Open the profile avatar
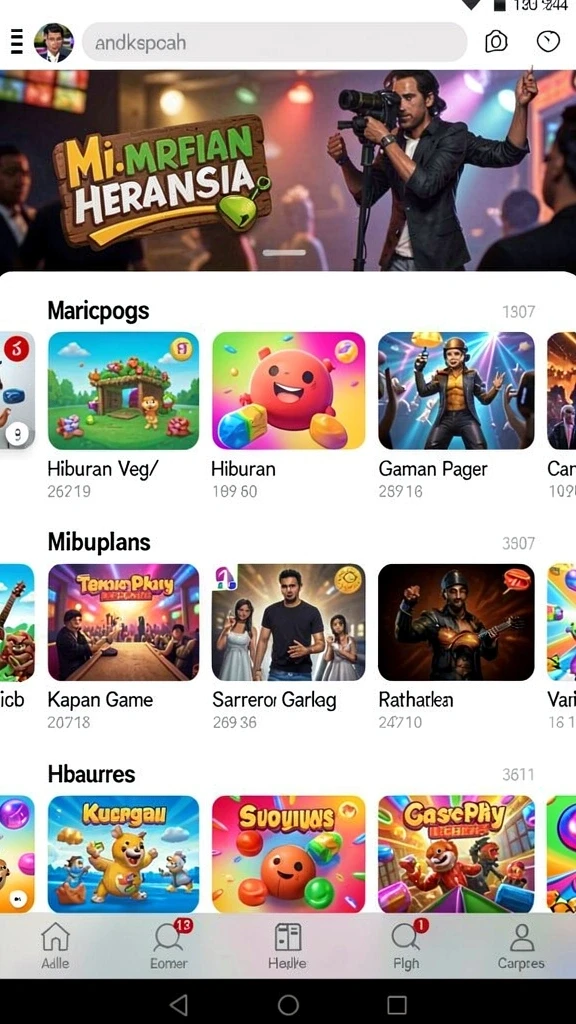The height and width of the screenshot is (1024, 576). tap(54, 42)
